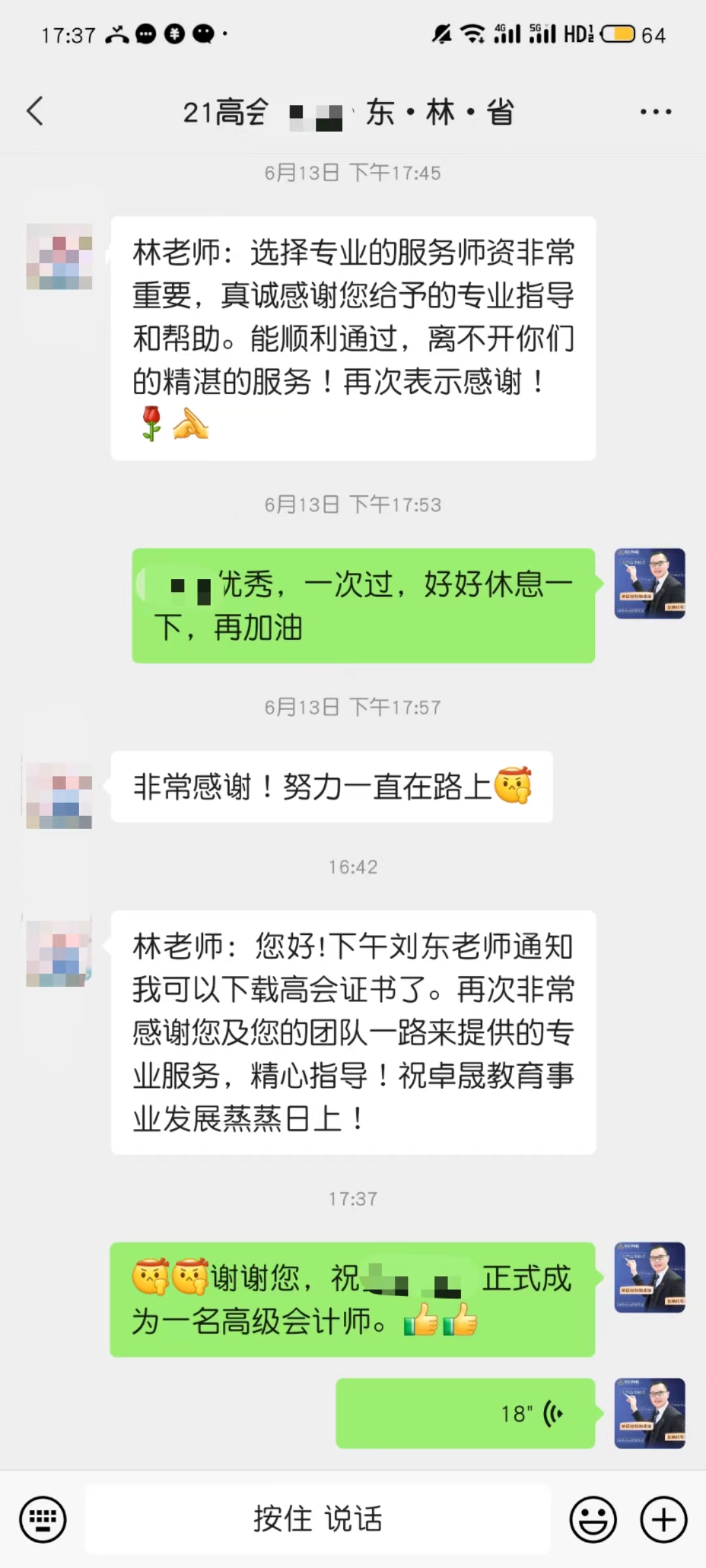The width and height of the screenshot is (706, 1568).
Task: Open the plus attachment menu
Action: [664, 1519]
